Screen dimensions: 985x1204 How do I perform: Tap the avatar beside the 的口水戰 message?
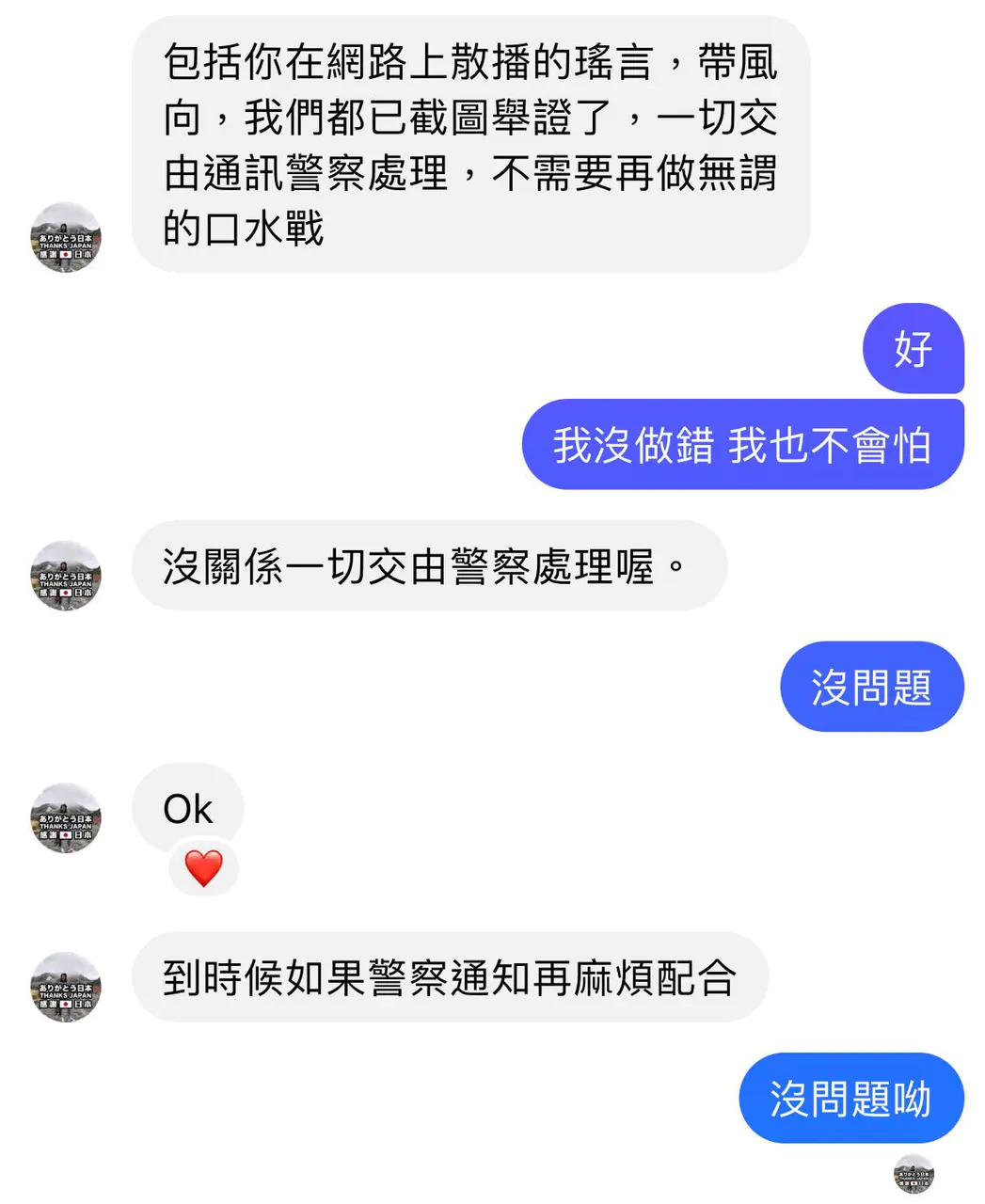point(66,237)
